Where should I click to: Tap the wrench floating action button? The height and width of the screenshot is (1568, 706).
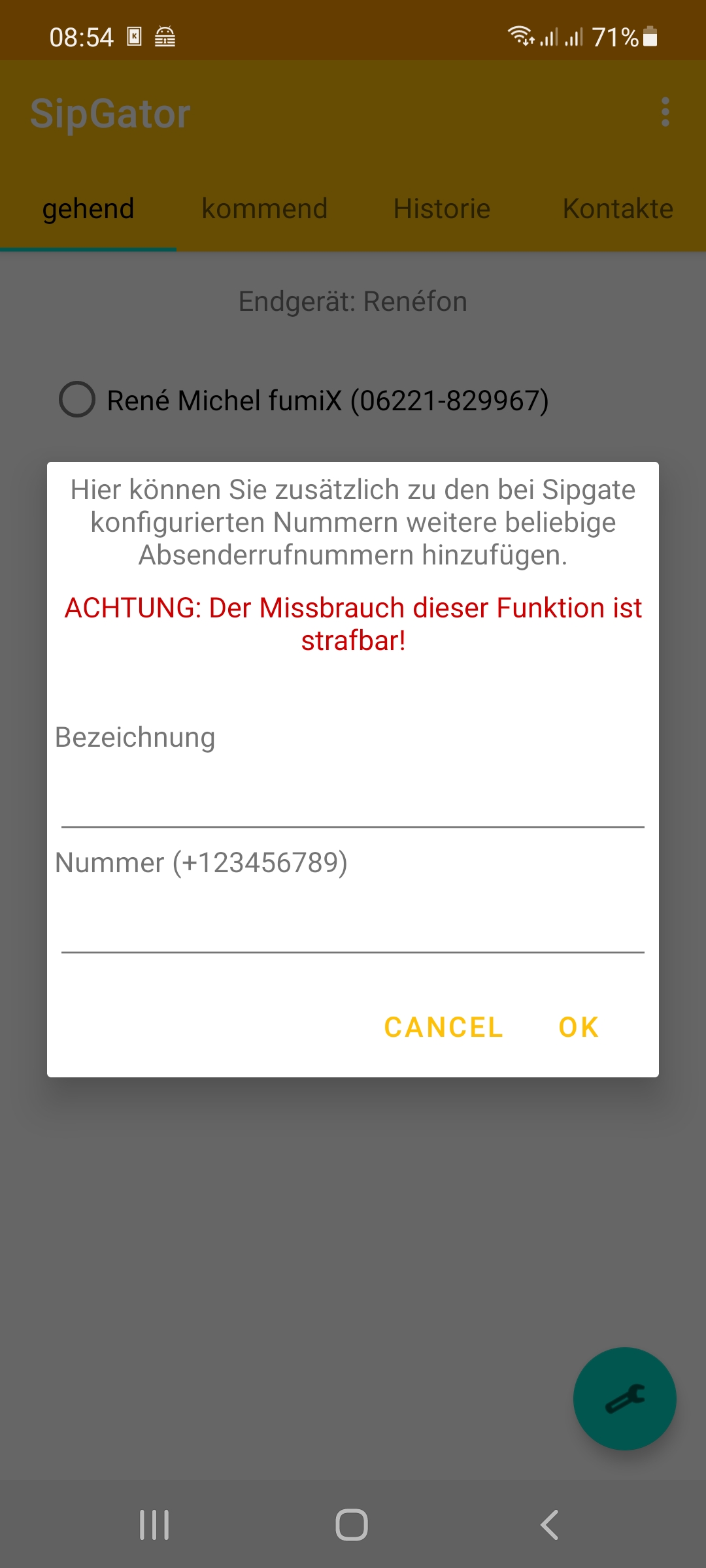tap(625, 1399)
